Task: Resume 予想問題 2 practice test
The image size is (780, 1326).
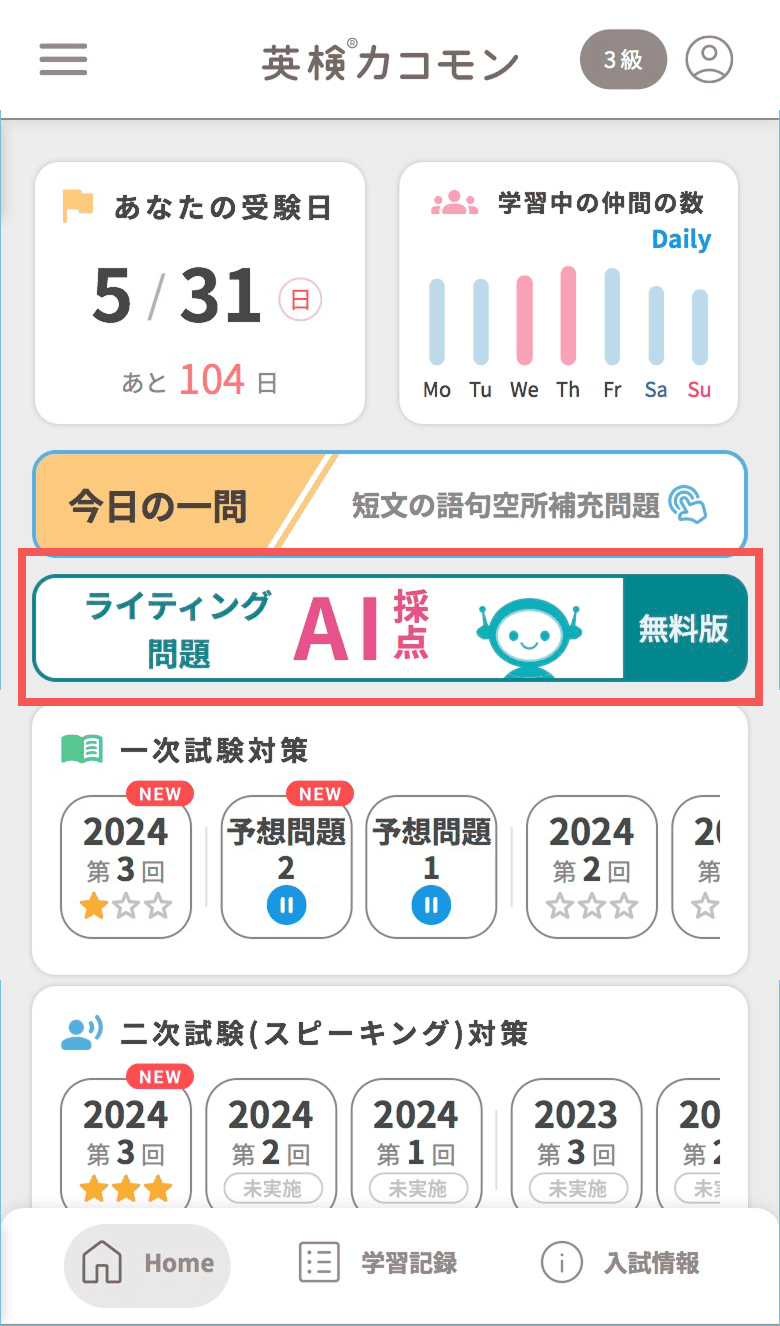Action: coord(286,866)
